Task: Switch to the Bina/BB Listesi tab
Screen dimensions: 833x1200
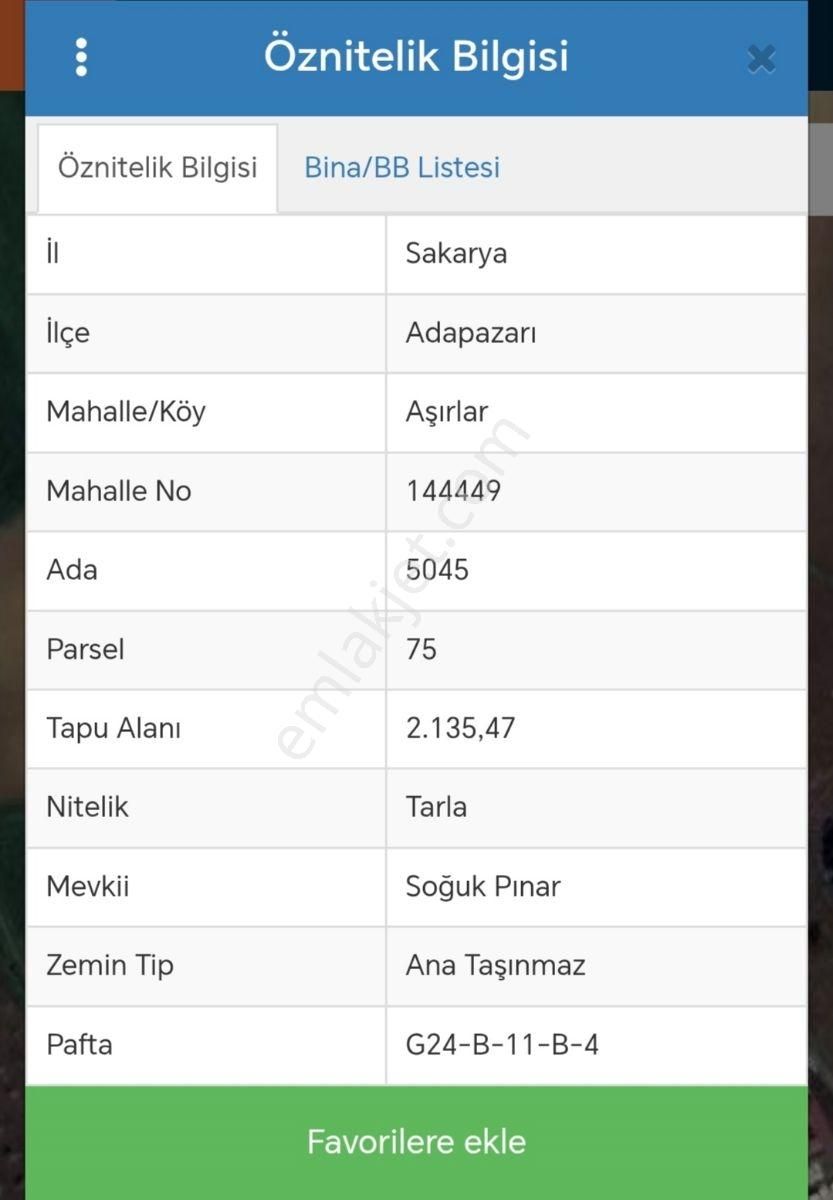Action: click(x=402, y=167)
